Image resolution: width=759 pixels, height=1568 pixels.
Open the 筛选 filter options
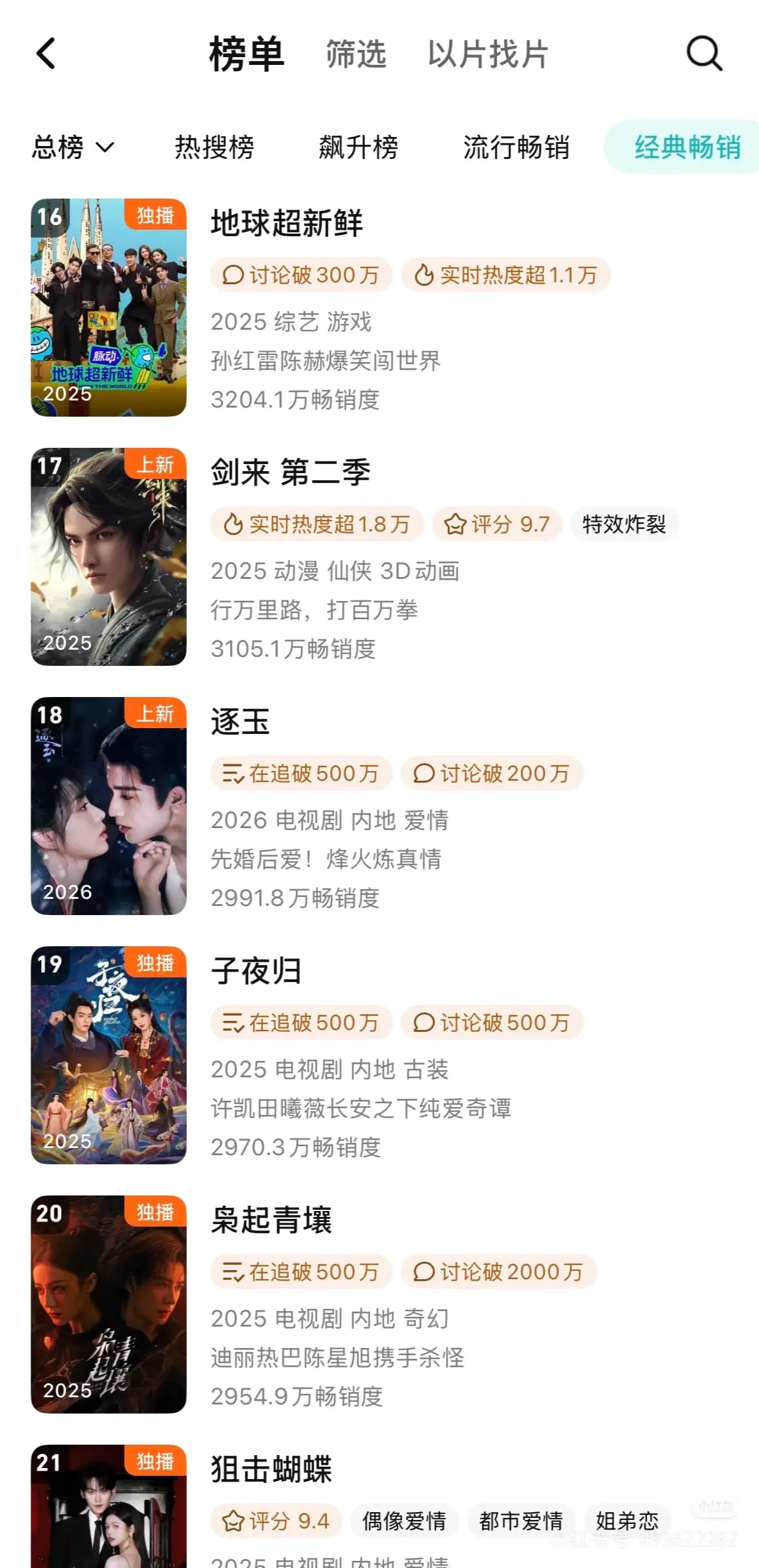356,56
